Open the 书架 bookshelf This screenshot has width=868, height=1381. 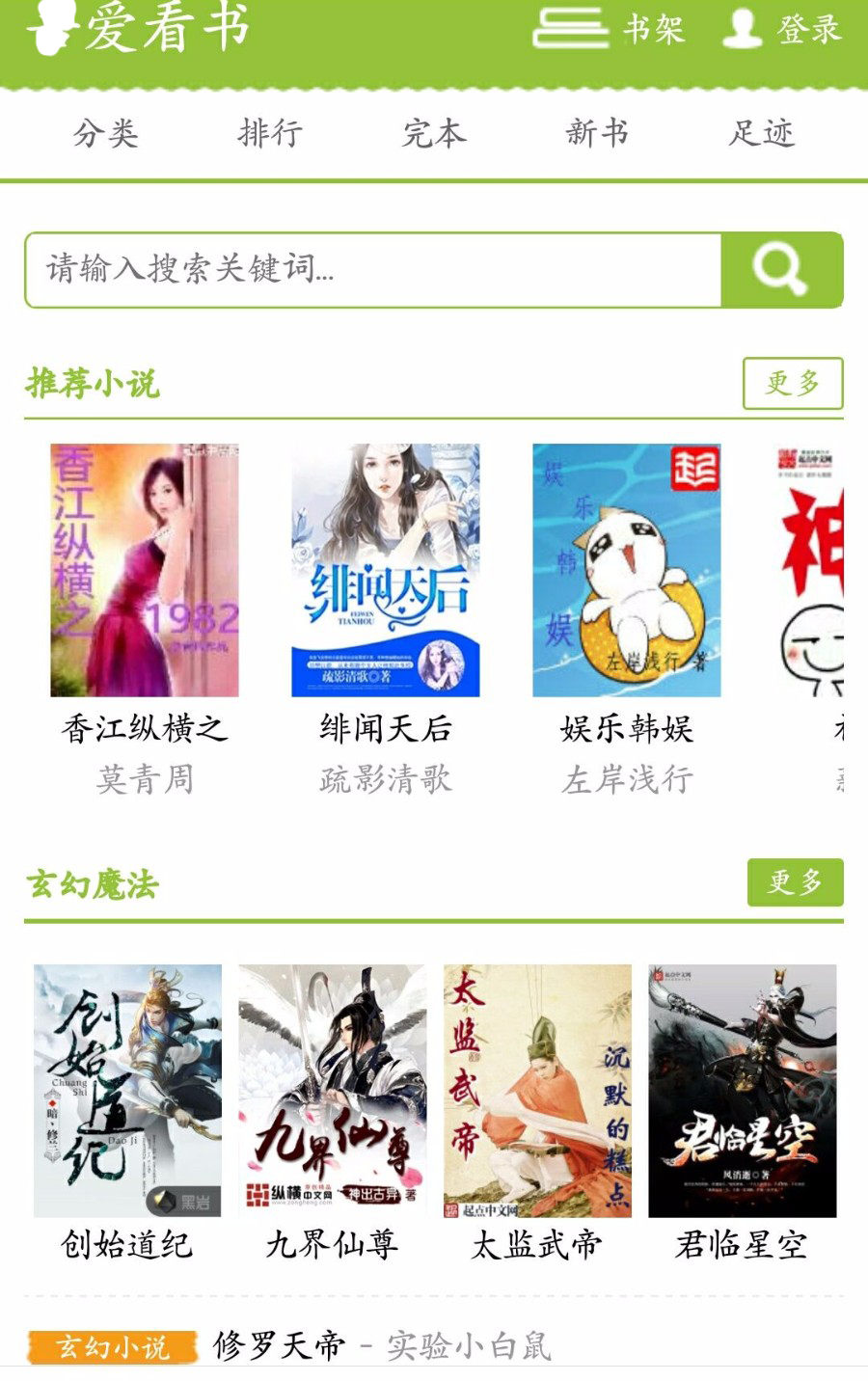tap(610, 29)
